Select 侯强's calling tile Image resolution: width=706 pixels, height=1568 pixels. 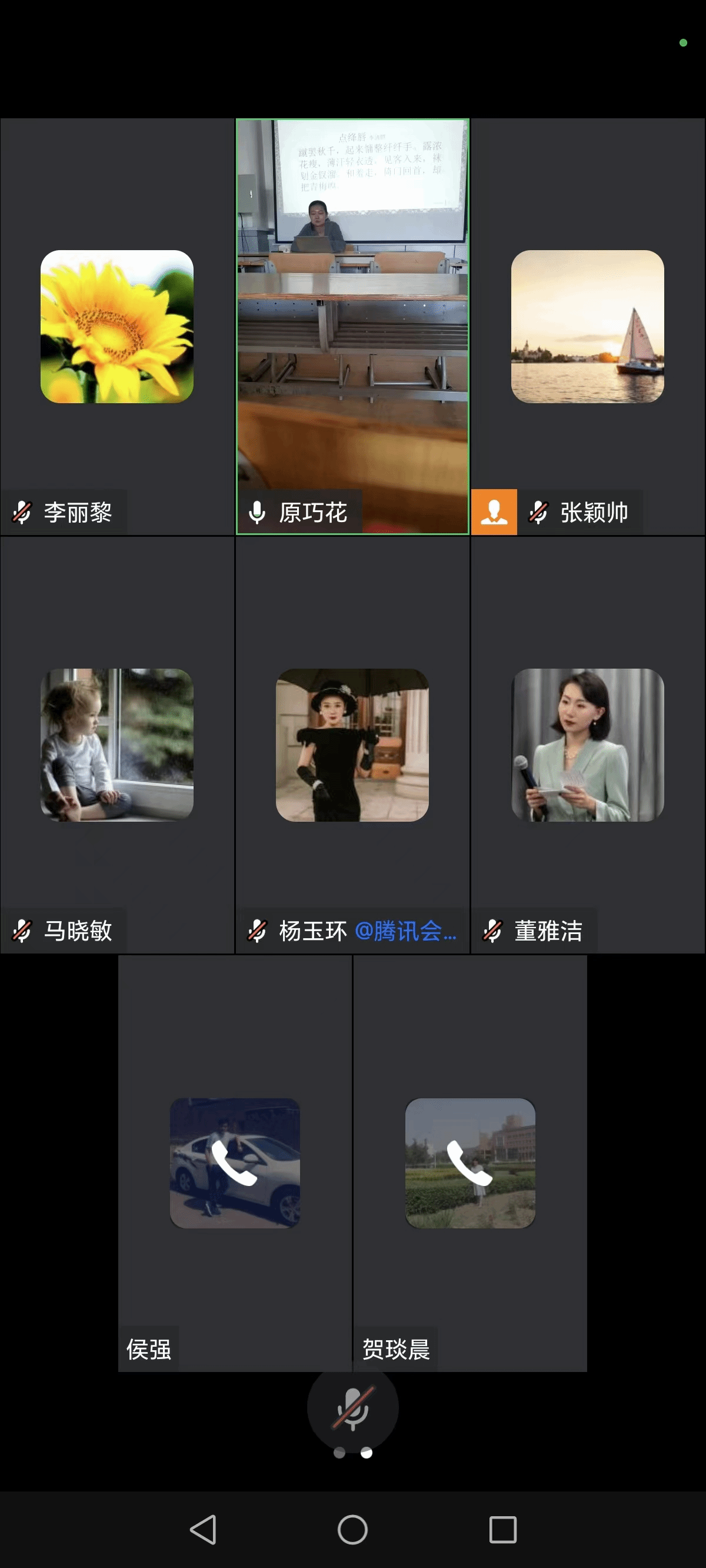pyautogui.click(x=235, y=1162)
